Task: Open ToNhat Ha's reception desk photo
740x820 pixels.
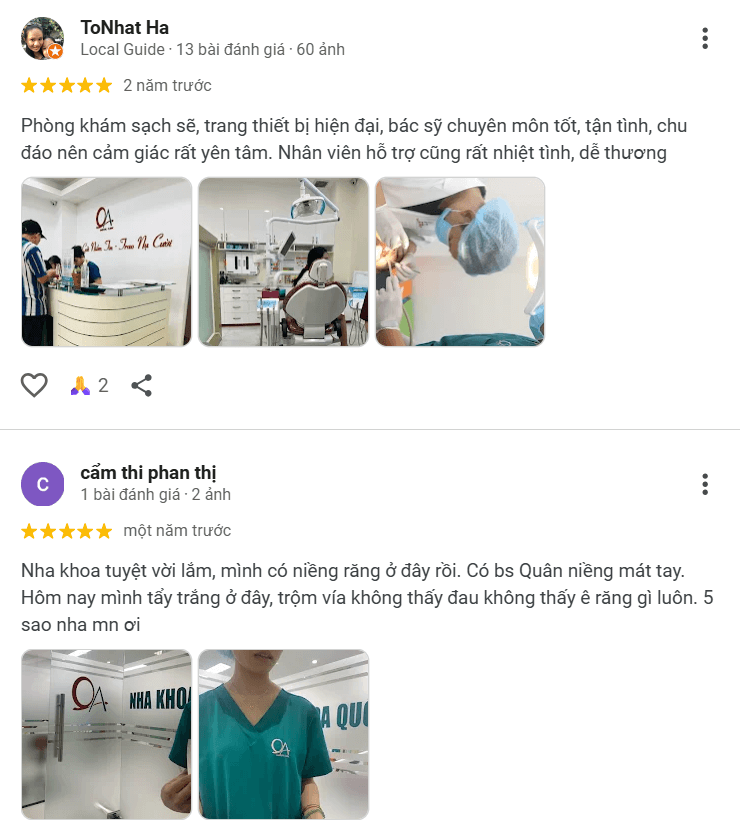Action: click(x=106, y=262)
